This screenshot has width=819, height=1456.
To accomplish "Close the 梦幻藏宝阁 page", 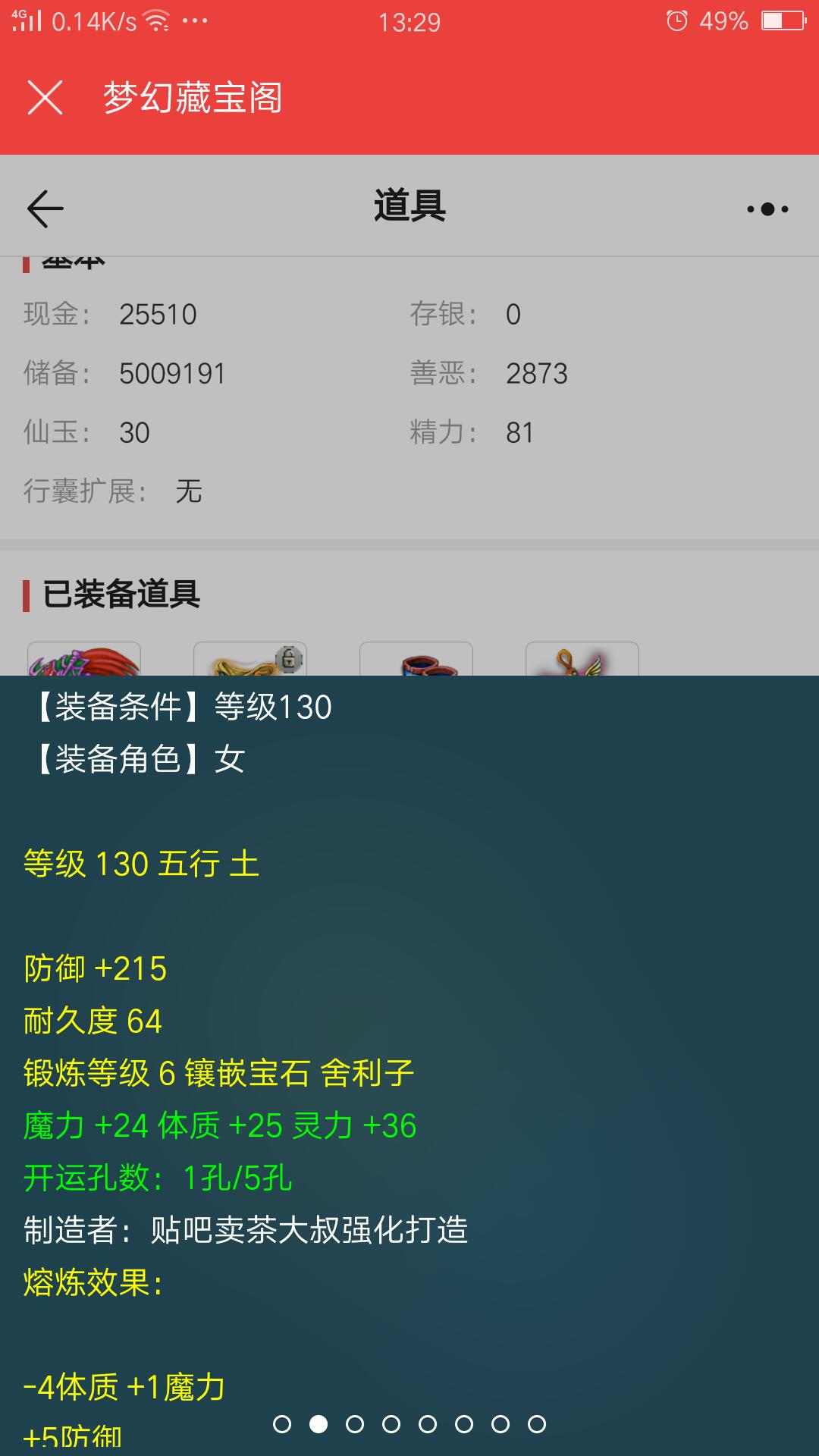I will click(x=45, y=98).
